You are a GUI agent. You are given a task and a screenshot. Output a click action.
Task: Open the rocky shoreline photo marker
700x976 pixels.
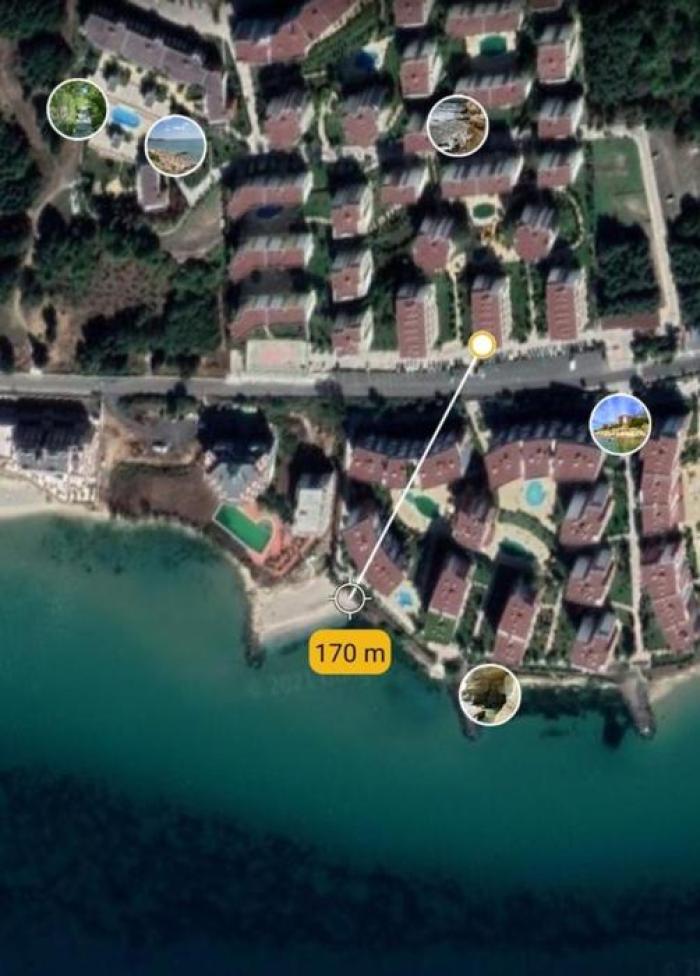pos(457,126)
